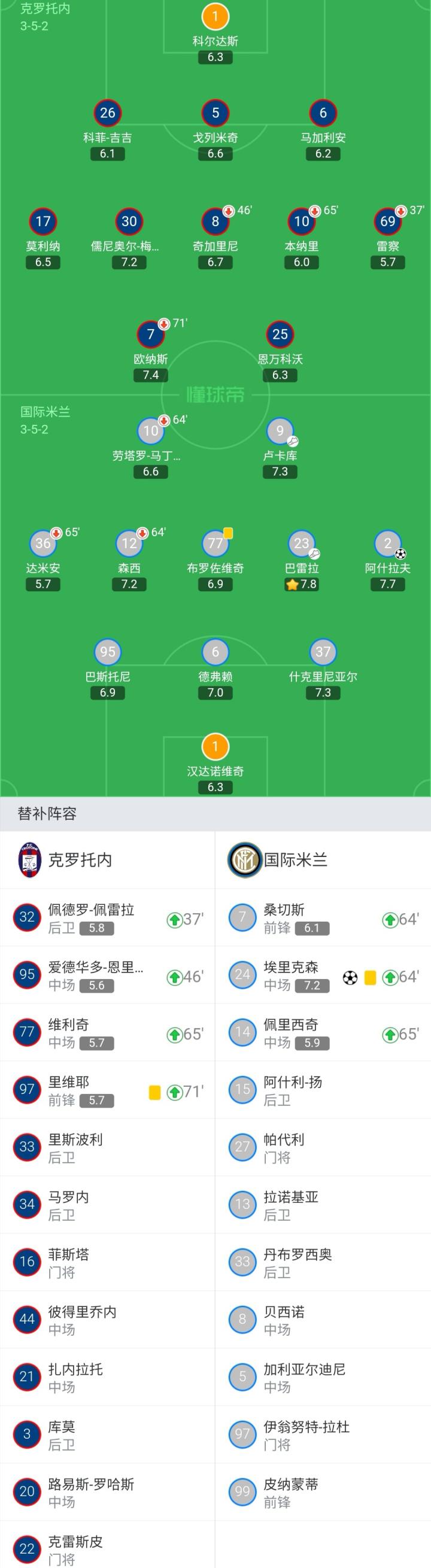Tap on striker 卢卡库
Screen dimensions: 431x1568
coord(280,431)
